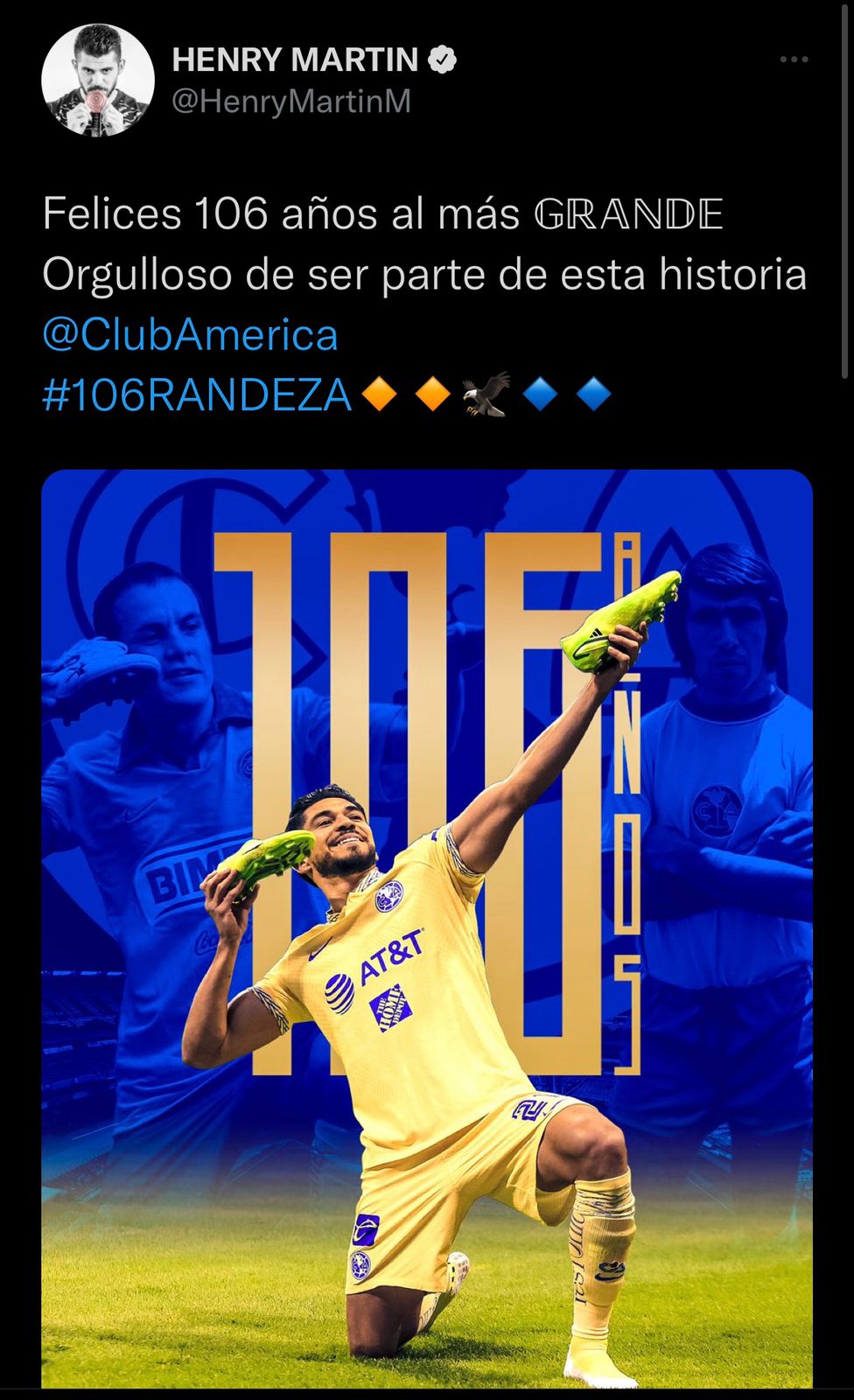Open the #106RANDEZA hashtag
854x1400 pixels.
pos(197,395)
